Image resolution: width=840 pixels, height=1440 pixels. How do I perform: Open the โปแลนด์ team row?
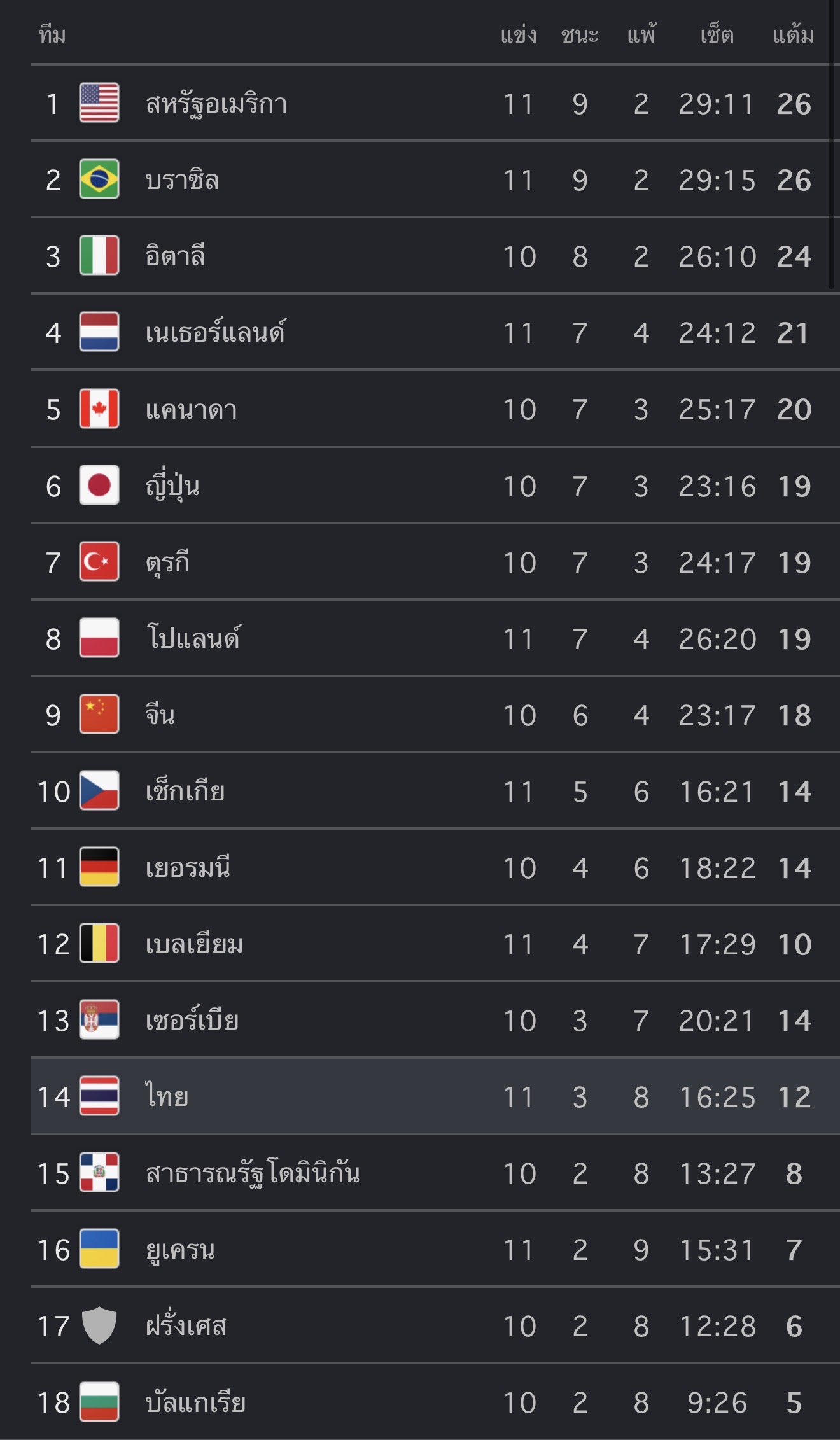coord(435,638)
